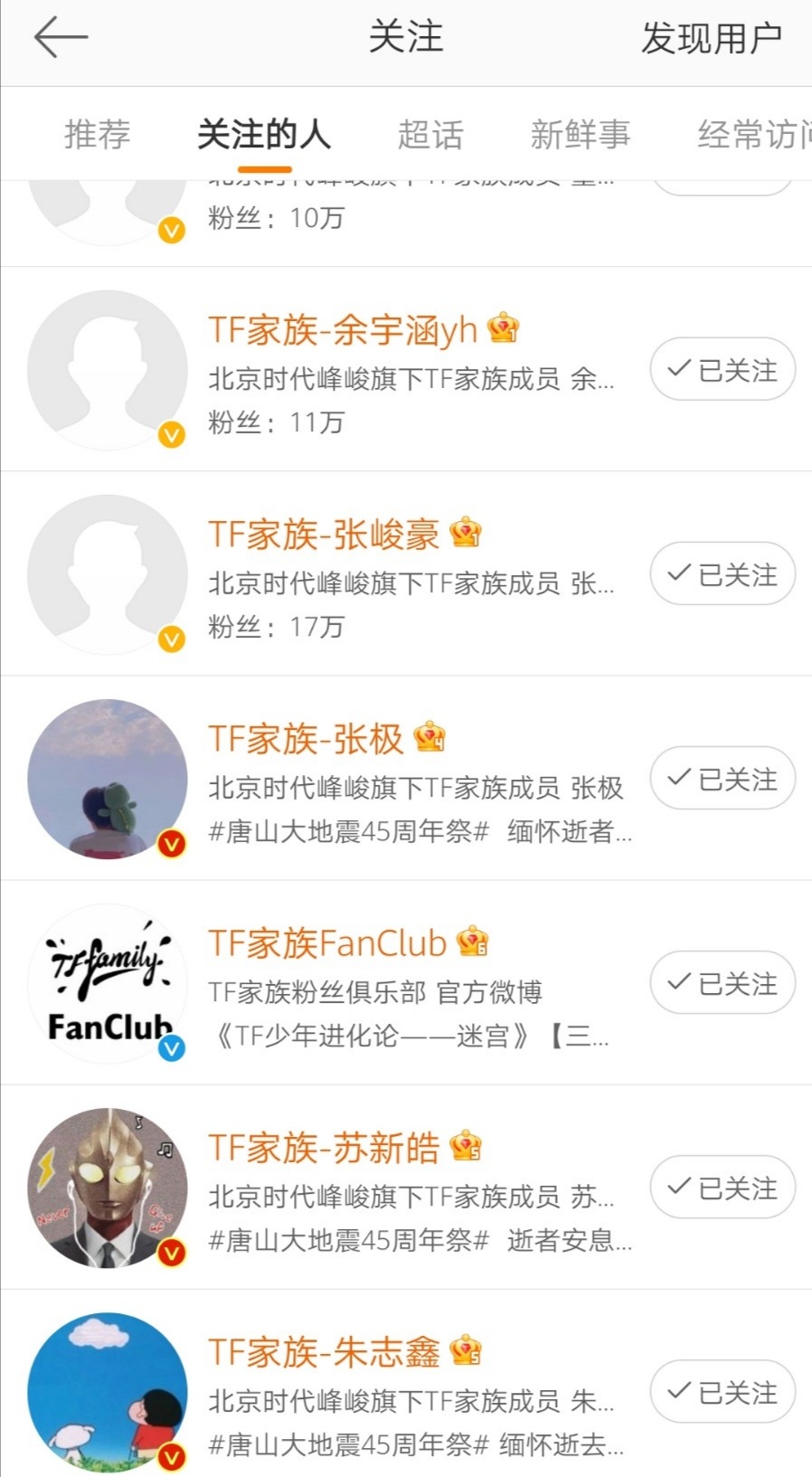This screenshot has height=1477, width=812.
Task: Tap the 已关注 toggle for TF家族FanClub
Action: [x=722, y=983]
